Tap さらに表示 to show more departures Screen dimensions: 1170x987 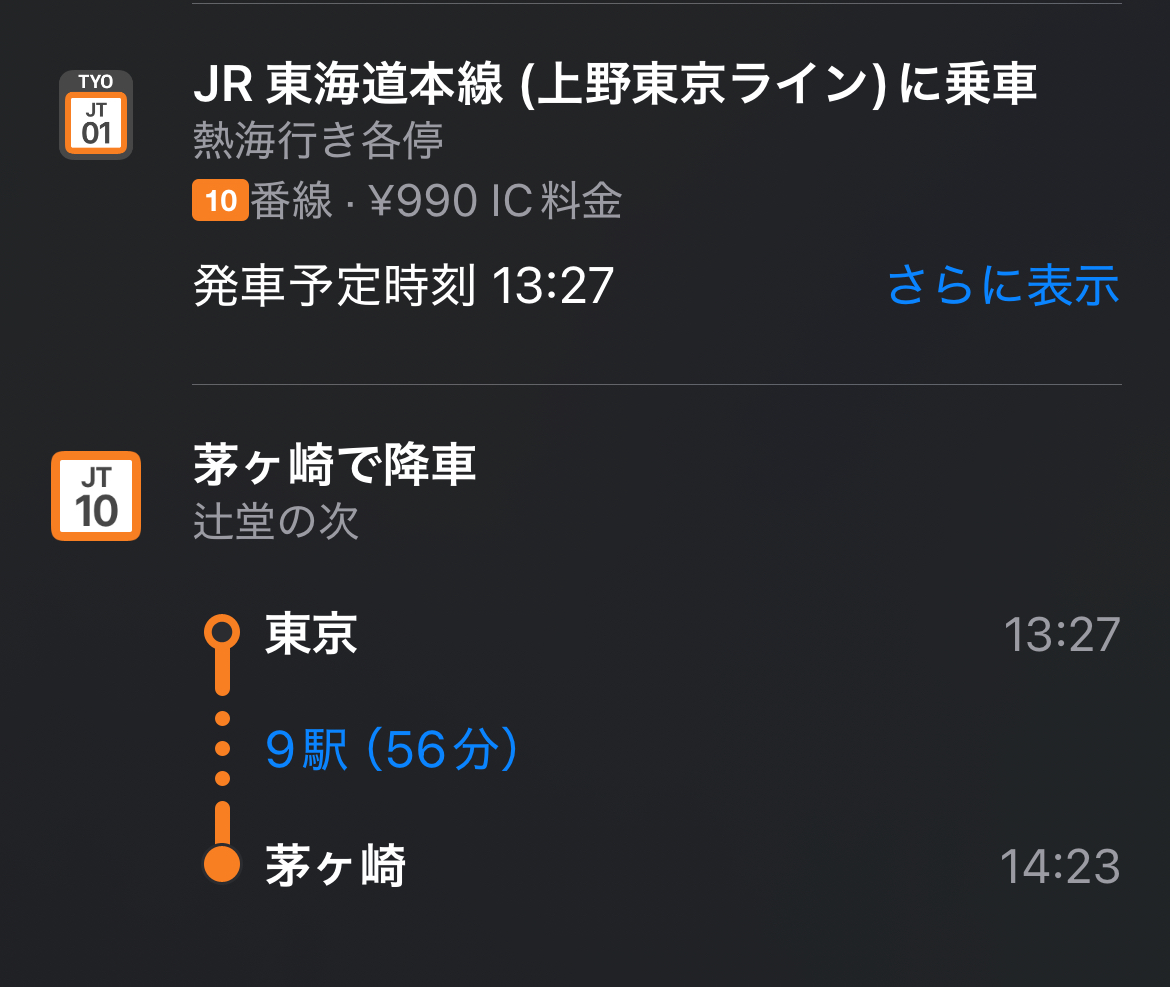[1003, 286]
